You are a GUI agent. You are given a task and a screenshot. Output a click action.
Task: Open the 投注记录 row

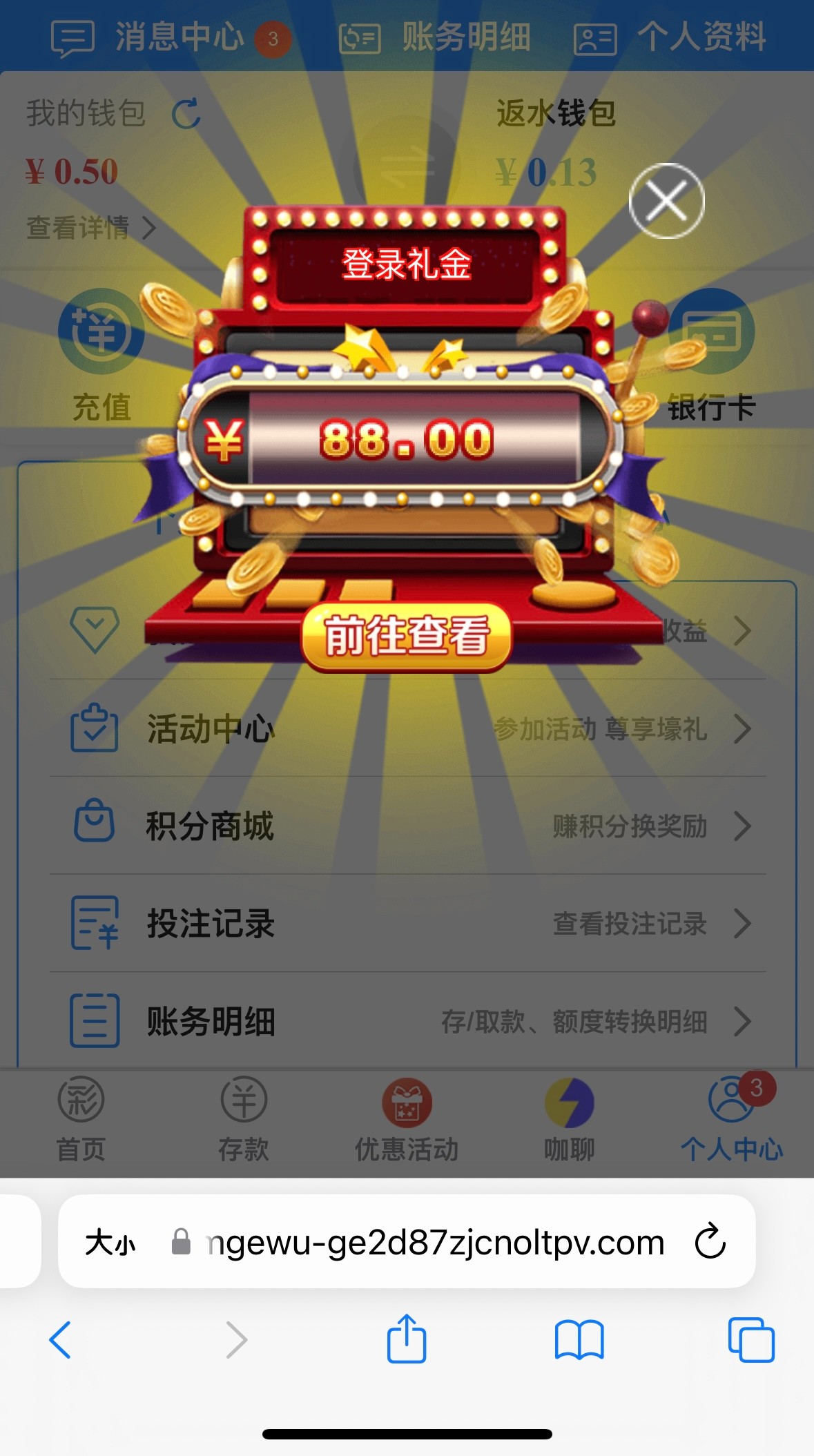pyautogui.click(x=407, y=924)
